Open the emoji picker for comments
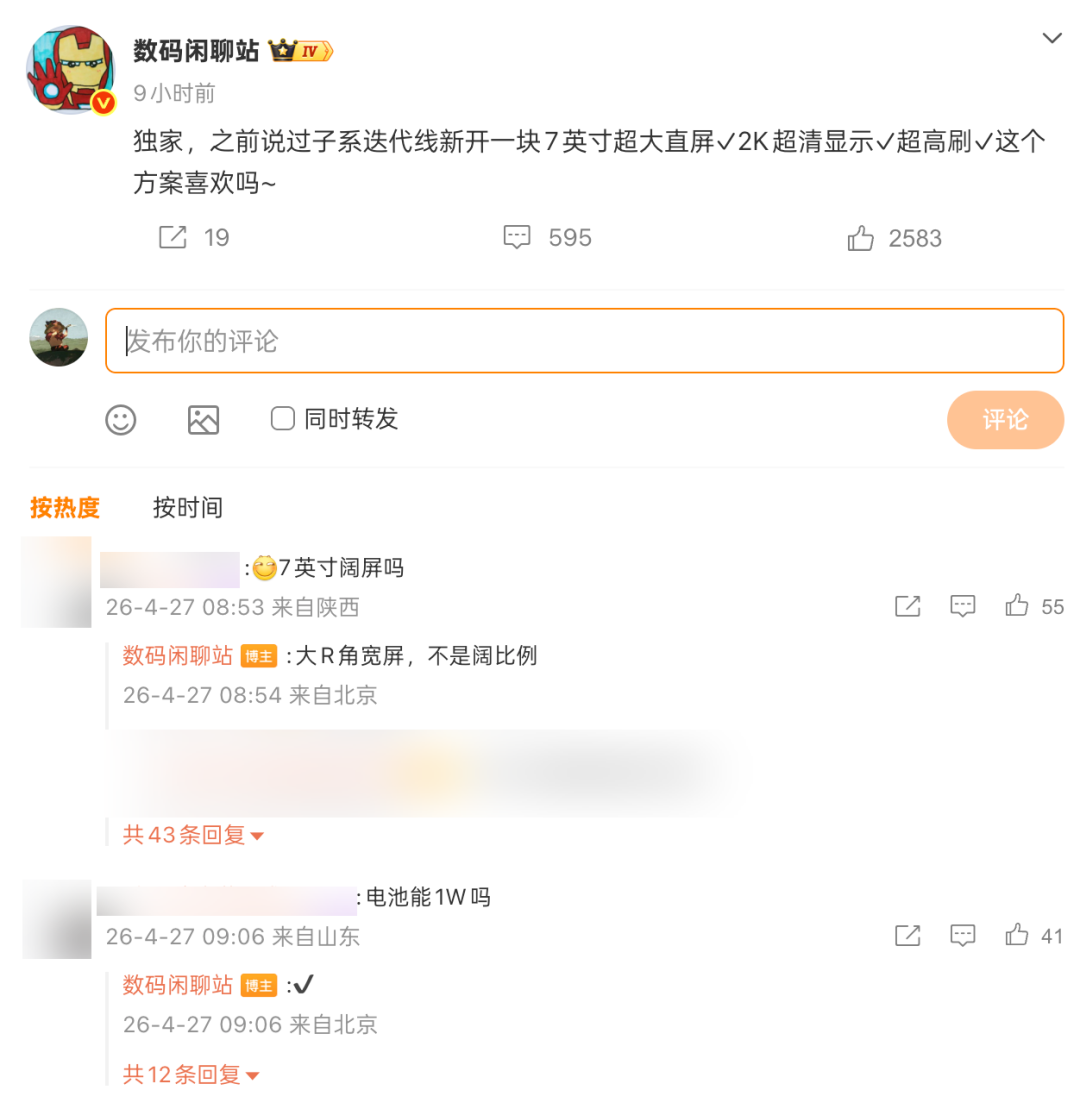Viewport: 1080px width, 1109px height. [121, 419]
